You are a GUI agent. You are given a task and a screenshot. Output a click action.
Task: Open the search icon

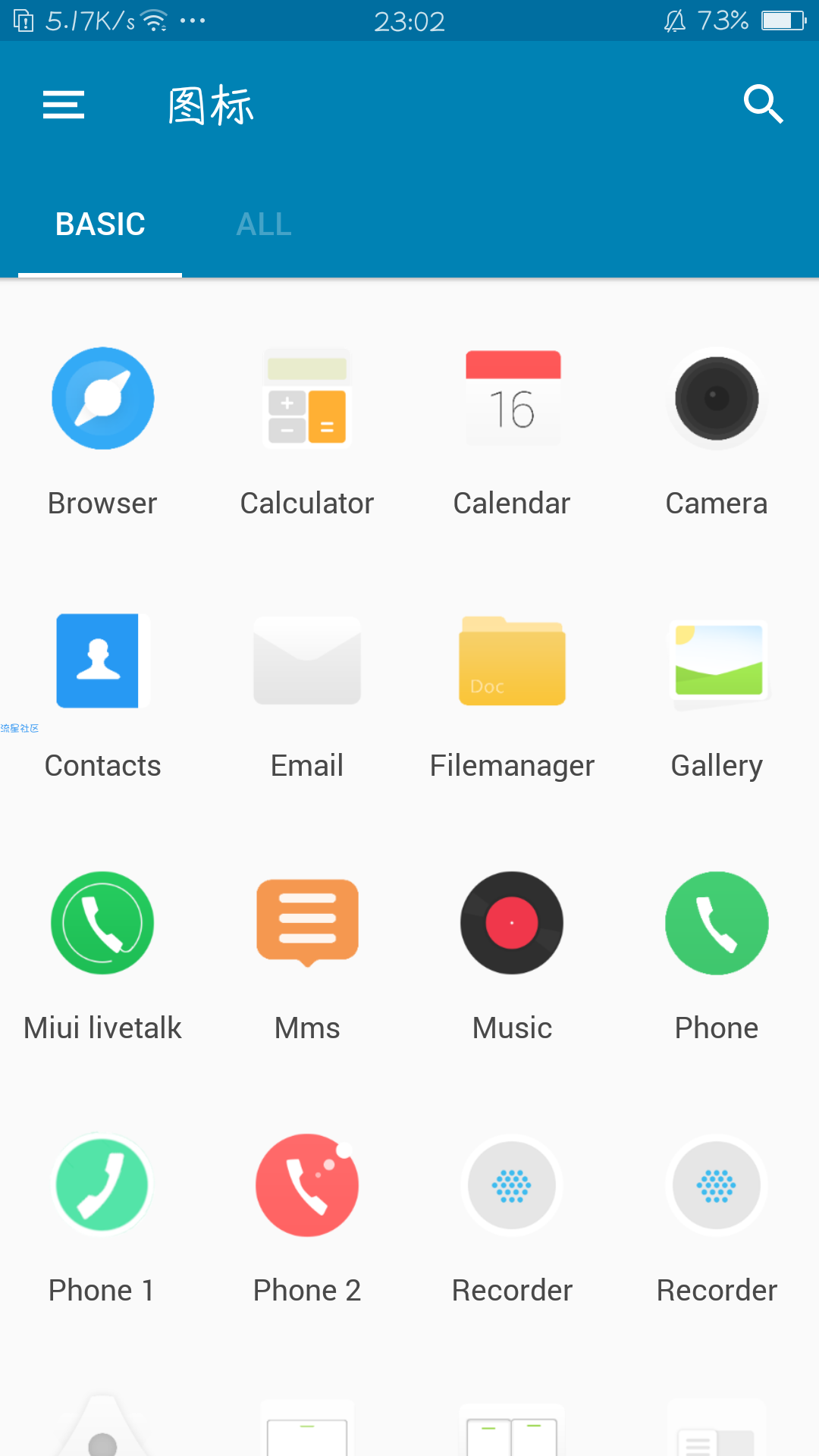pos(763,104)
